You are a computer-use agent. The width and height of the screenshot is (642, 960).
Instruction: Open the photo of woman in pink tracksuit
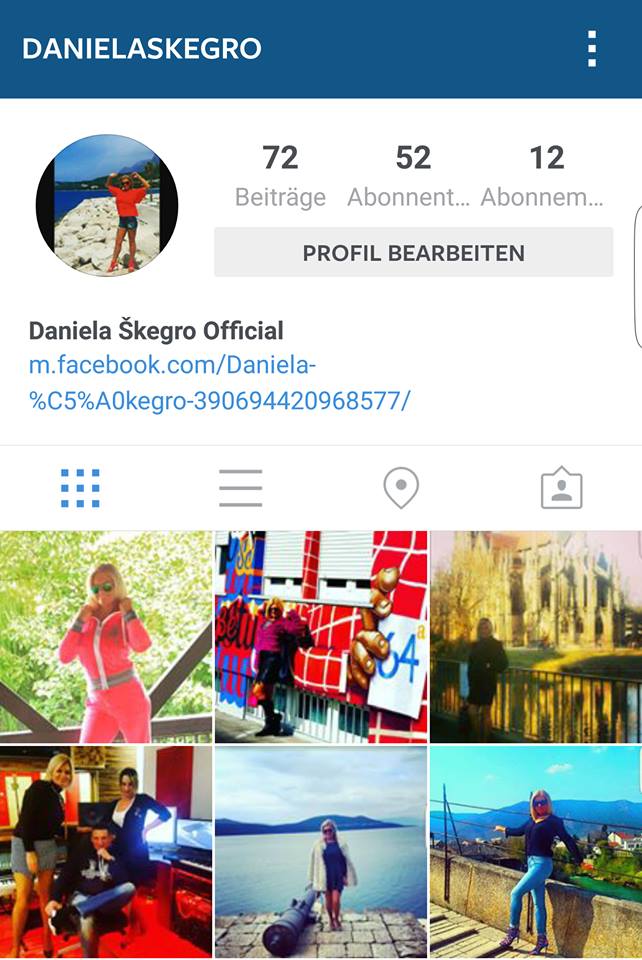pyautogui.click(x=106, y=636)
